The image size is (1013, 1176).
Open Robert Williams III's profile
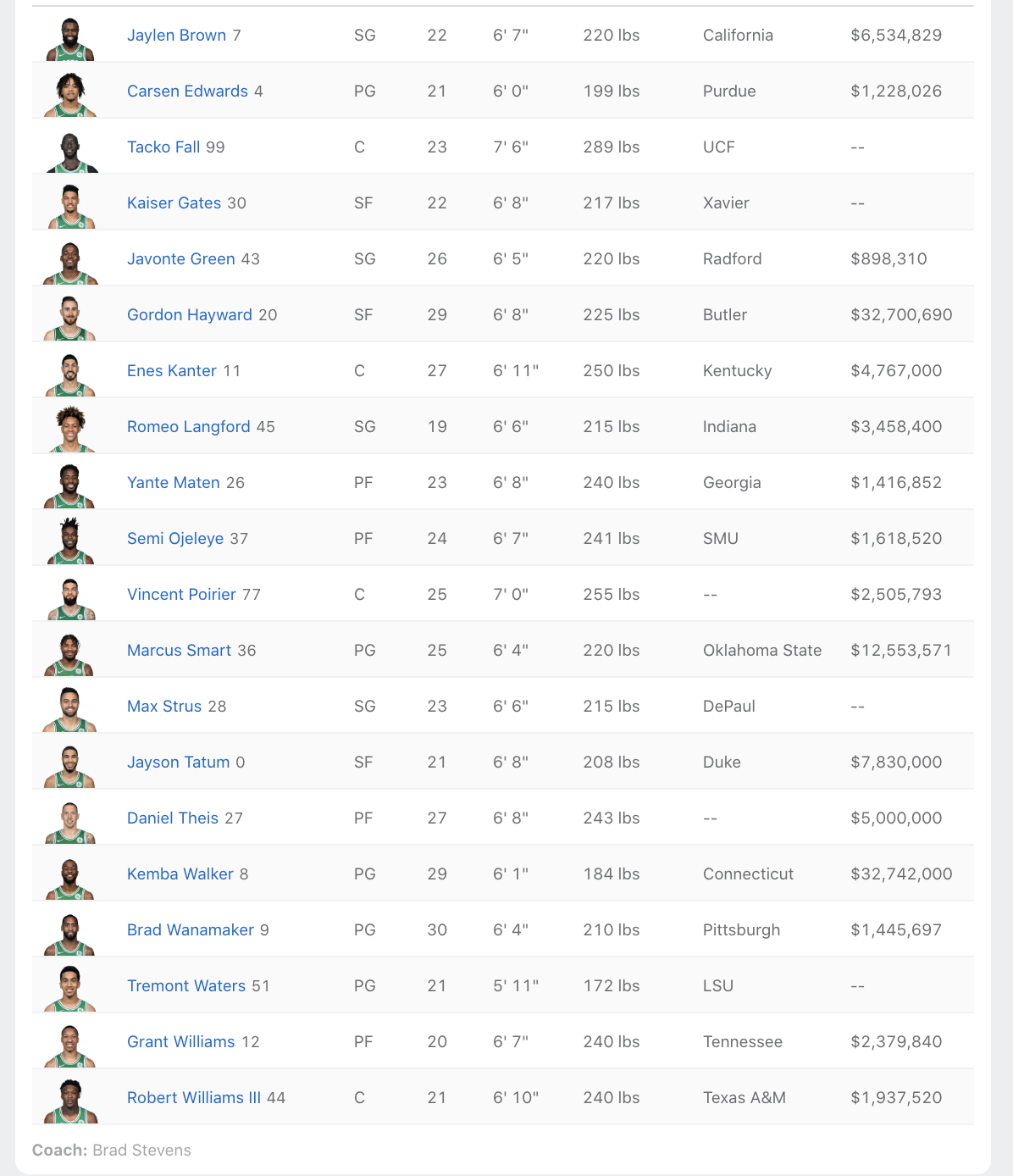click(x=193, y=1098)
